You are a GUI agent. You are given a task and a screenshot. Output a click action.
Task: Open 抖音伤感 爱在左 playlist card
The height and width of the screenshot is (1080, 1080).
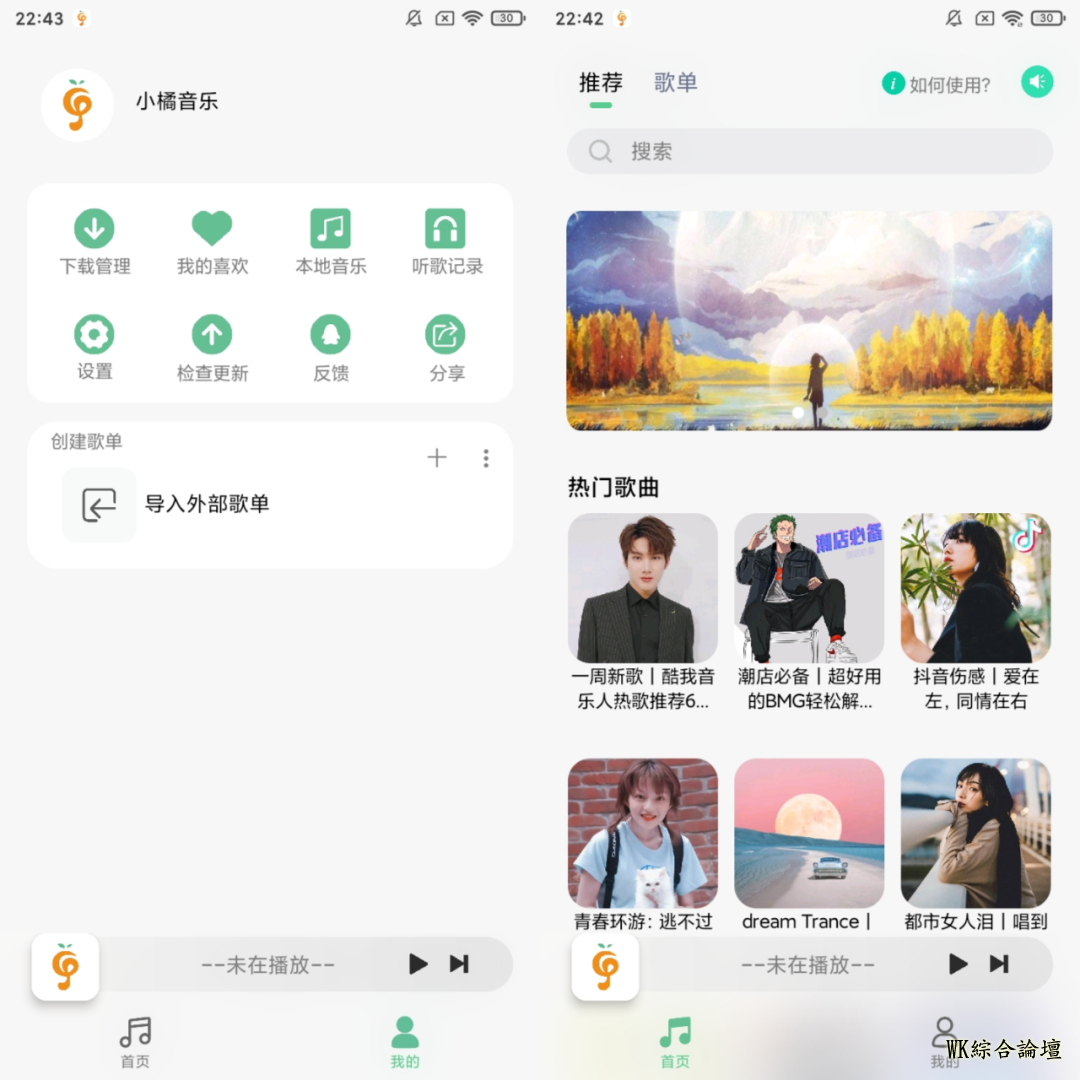pyautogui.click(x=975, y=610)
